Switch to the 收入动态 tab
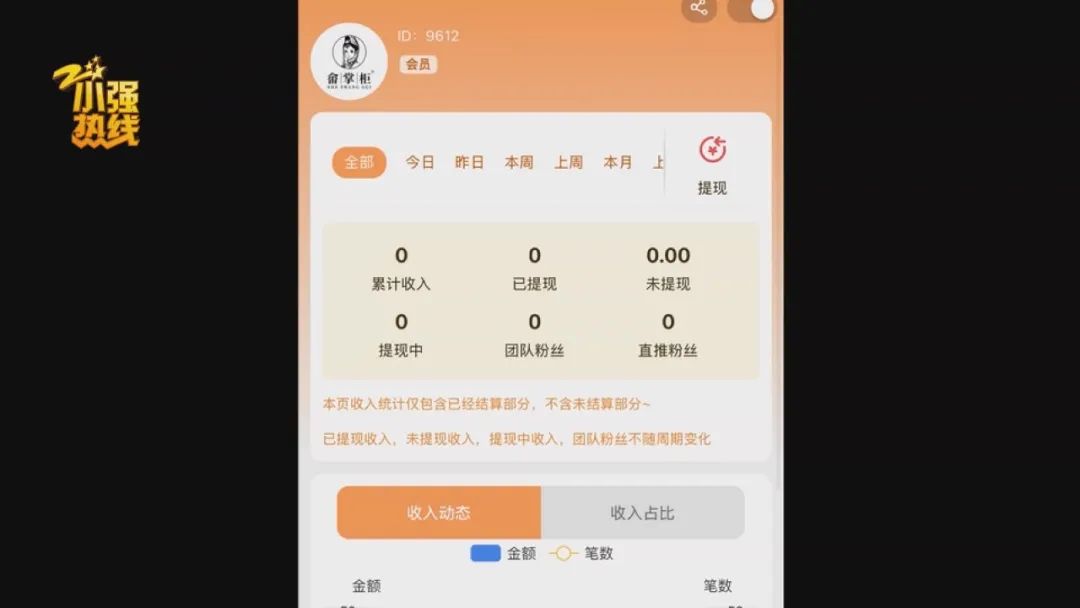The width and height of the screenshot is (1080, 608). click(x=439, y=513)
